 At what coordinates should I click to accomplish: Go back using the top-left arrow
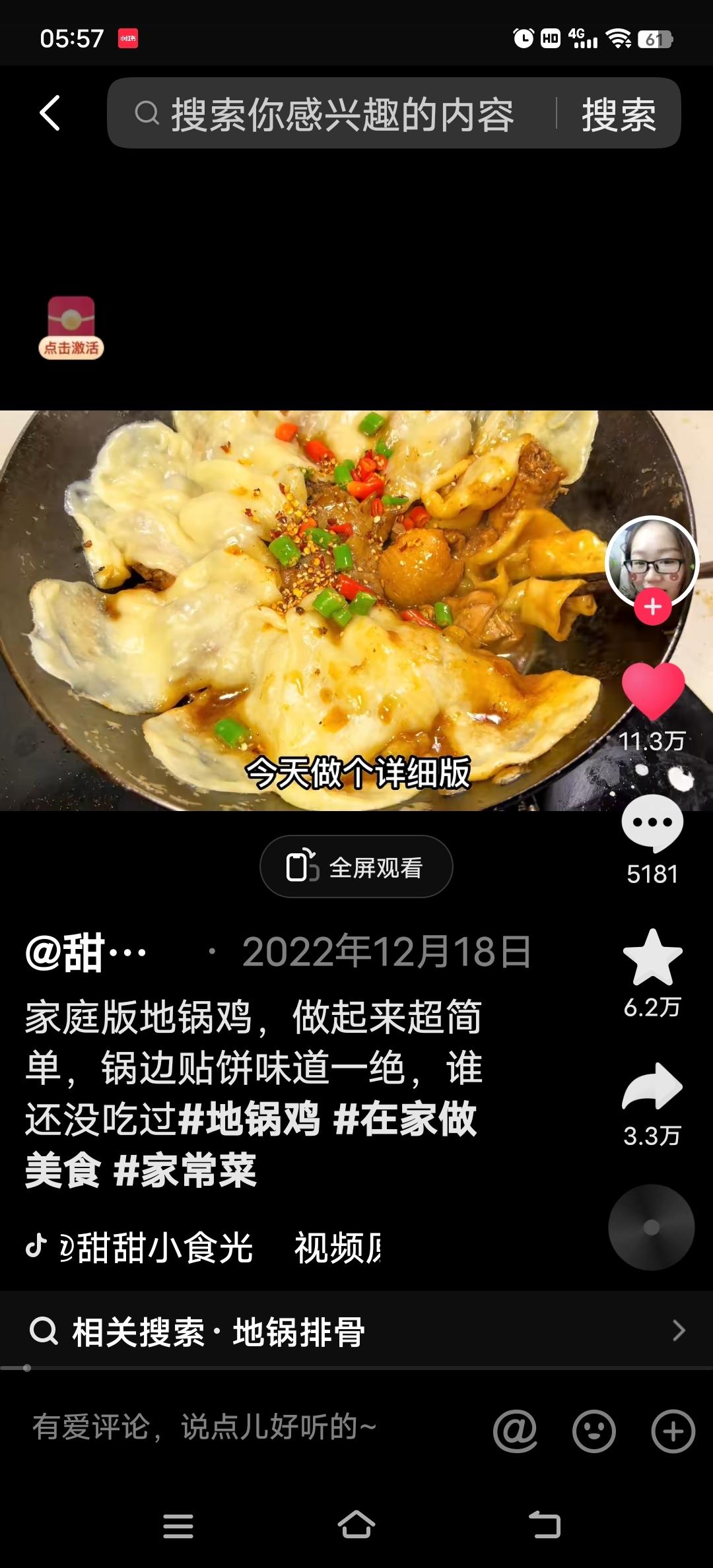pos(50,113)
